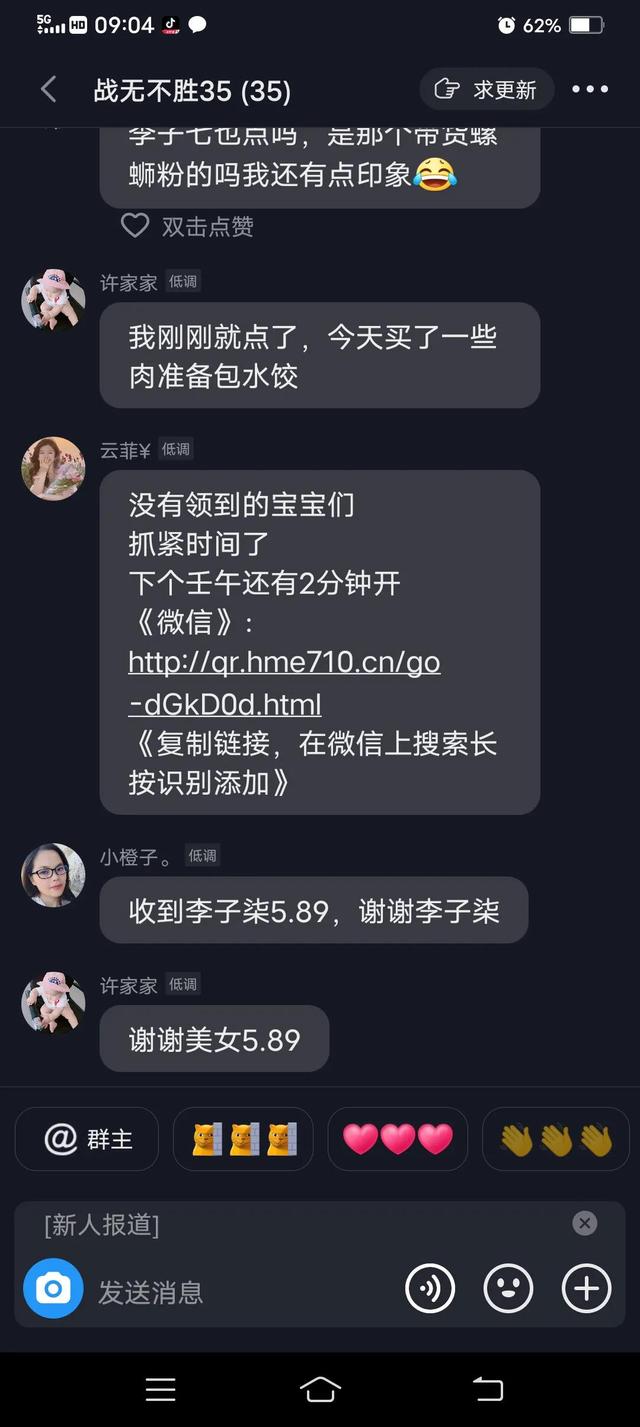This screenshot has width=640, height=1427.
Task: Open the three-dot overflow menu
Action: pyautogui.click(x=590, y=90)
